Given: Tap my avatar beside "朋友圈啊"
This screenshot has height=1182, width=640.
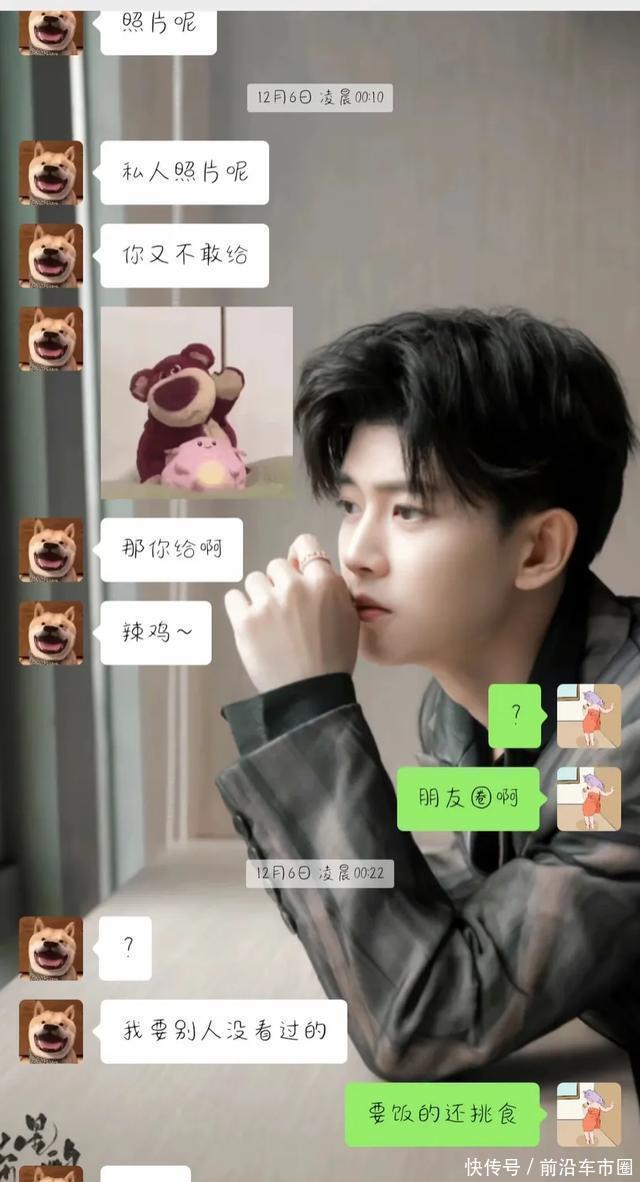Looking at the screenshot, I should click(x=589, y=798).
